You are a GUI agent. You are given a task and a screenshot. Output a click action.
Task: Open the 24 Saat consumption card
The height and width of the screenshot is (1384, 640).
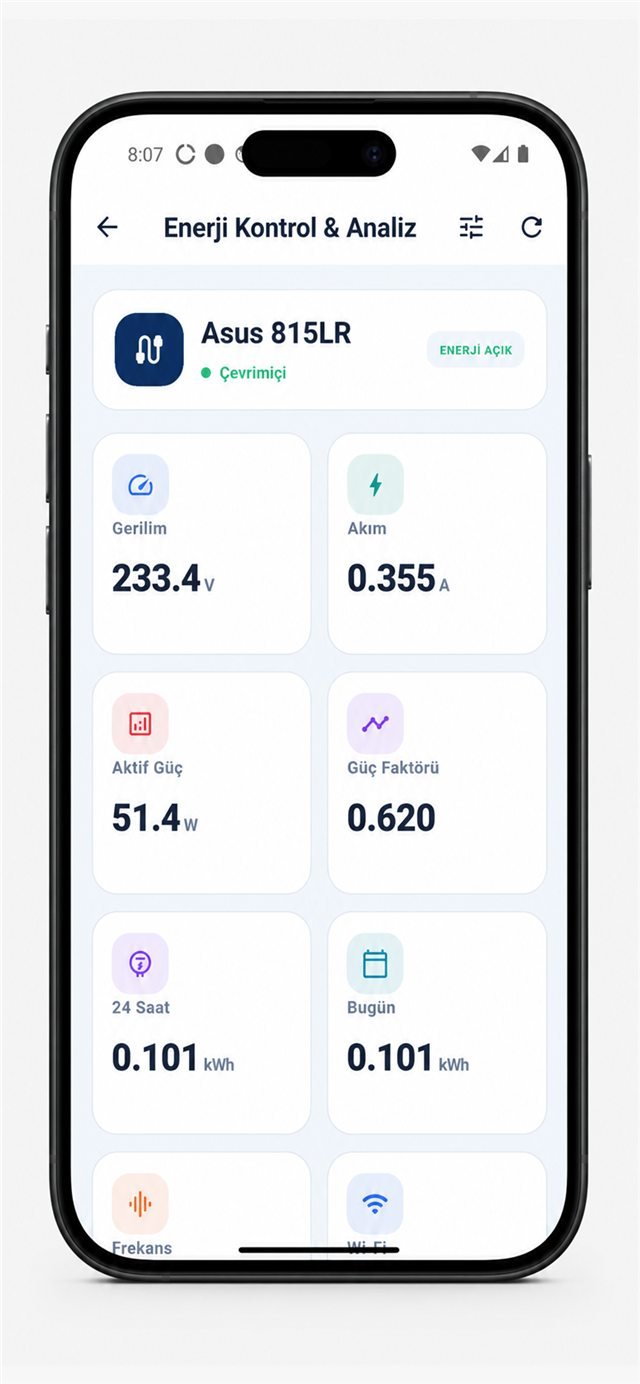[202, 1023]
